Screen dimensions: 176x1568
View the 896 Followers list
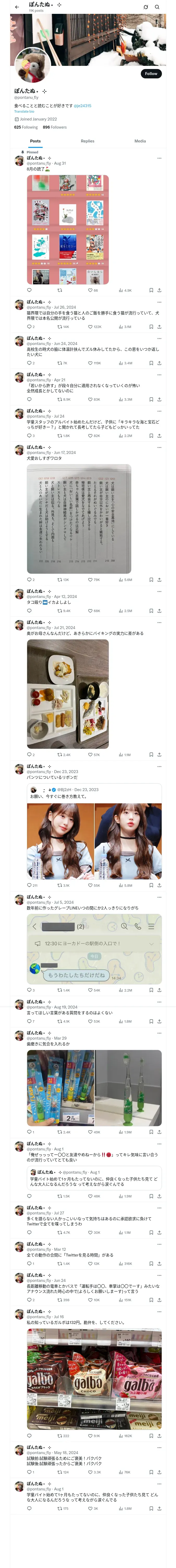click(54, 127)
